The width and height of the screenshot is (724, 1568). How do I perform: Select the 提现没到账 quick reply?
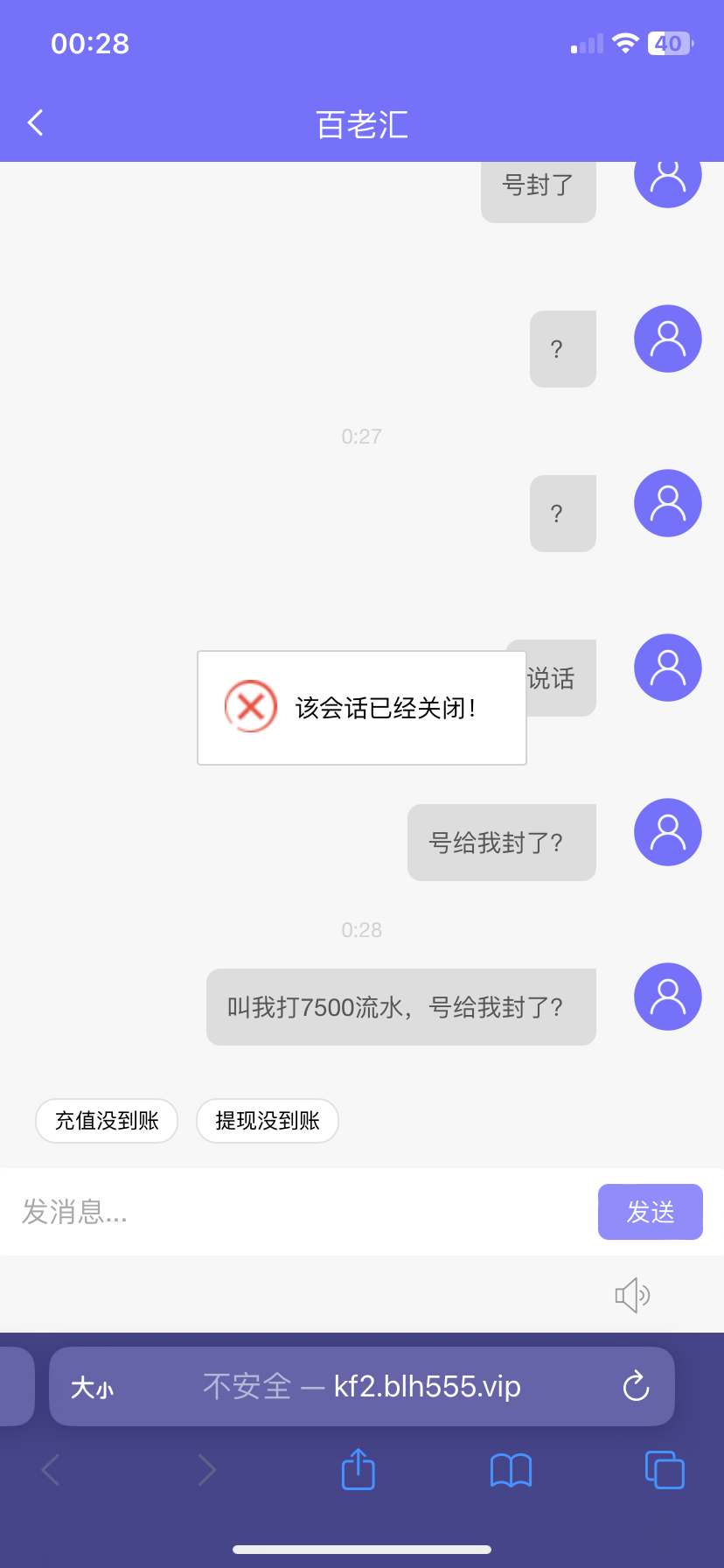[x=267, y=1121]
